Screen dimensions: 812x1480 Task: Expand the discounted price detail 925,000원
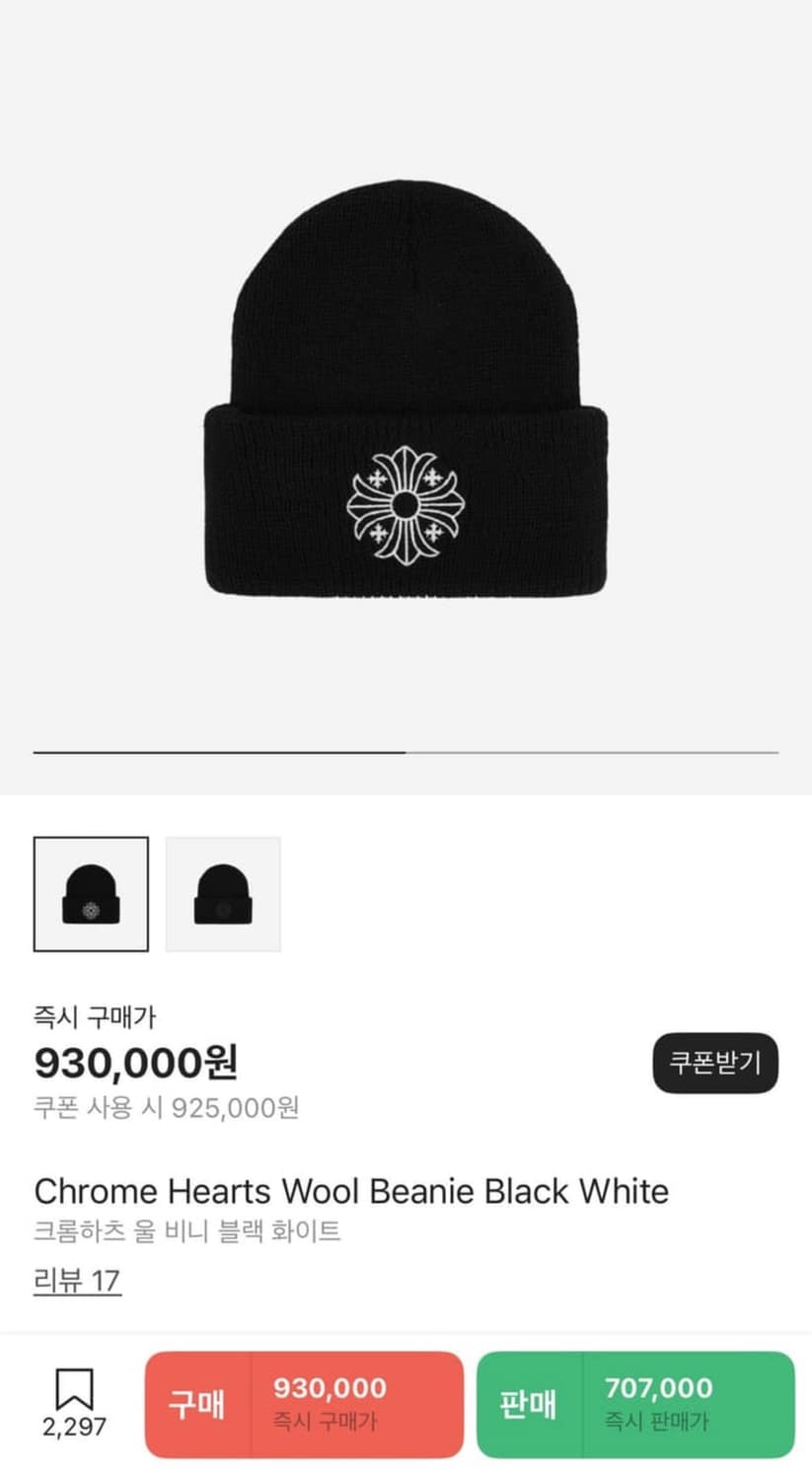coord(168,1109)
